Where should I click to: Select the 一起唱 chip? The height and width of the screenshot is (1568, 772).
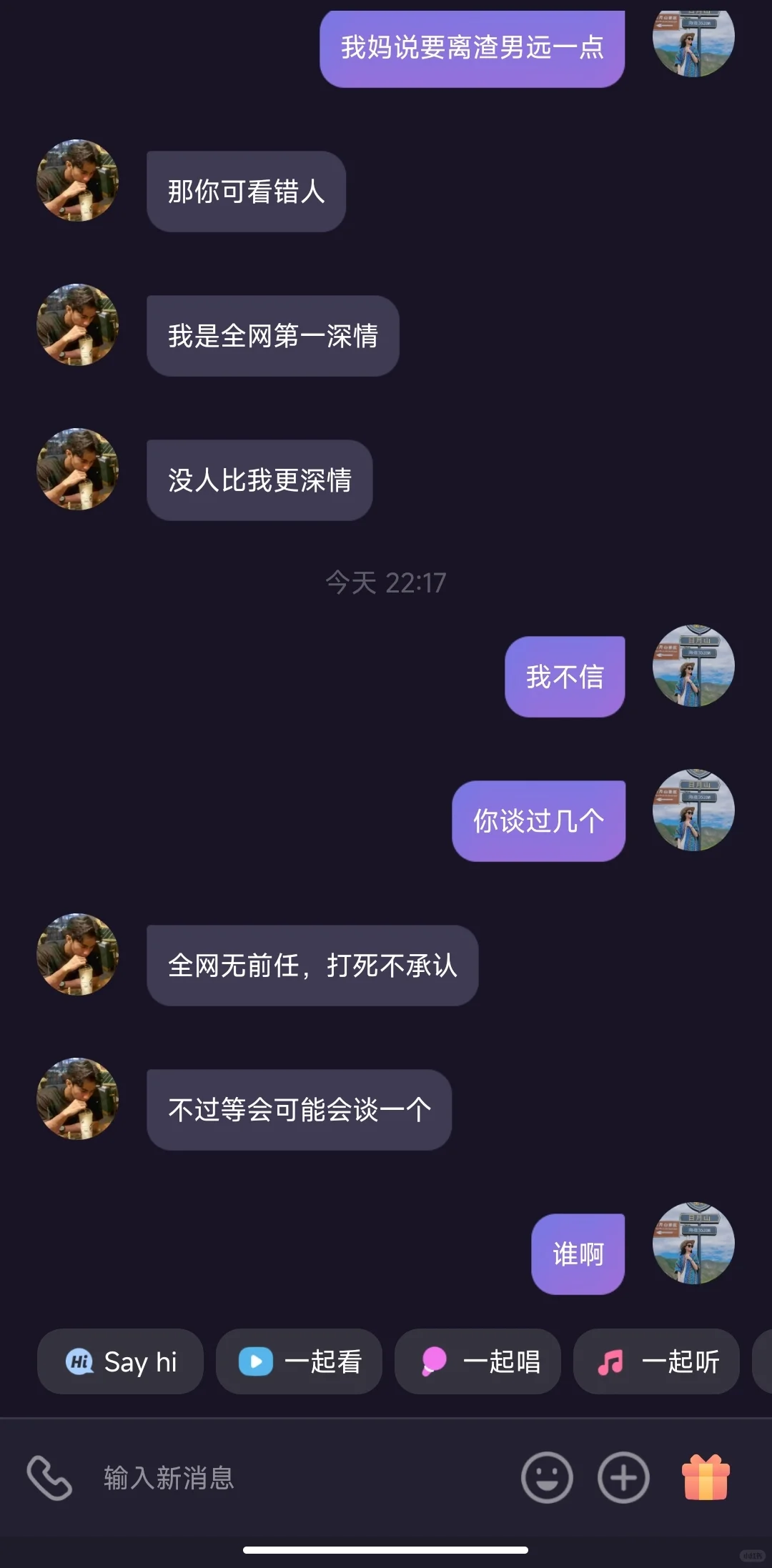pyautogui.click(x=477, y=1361)
